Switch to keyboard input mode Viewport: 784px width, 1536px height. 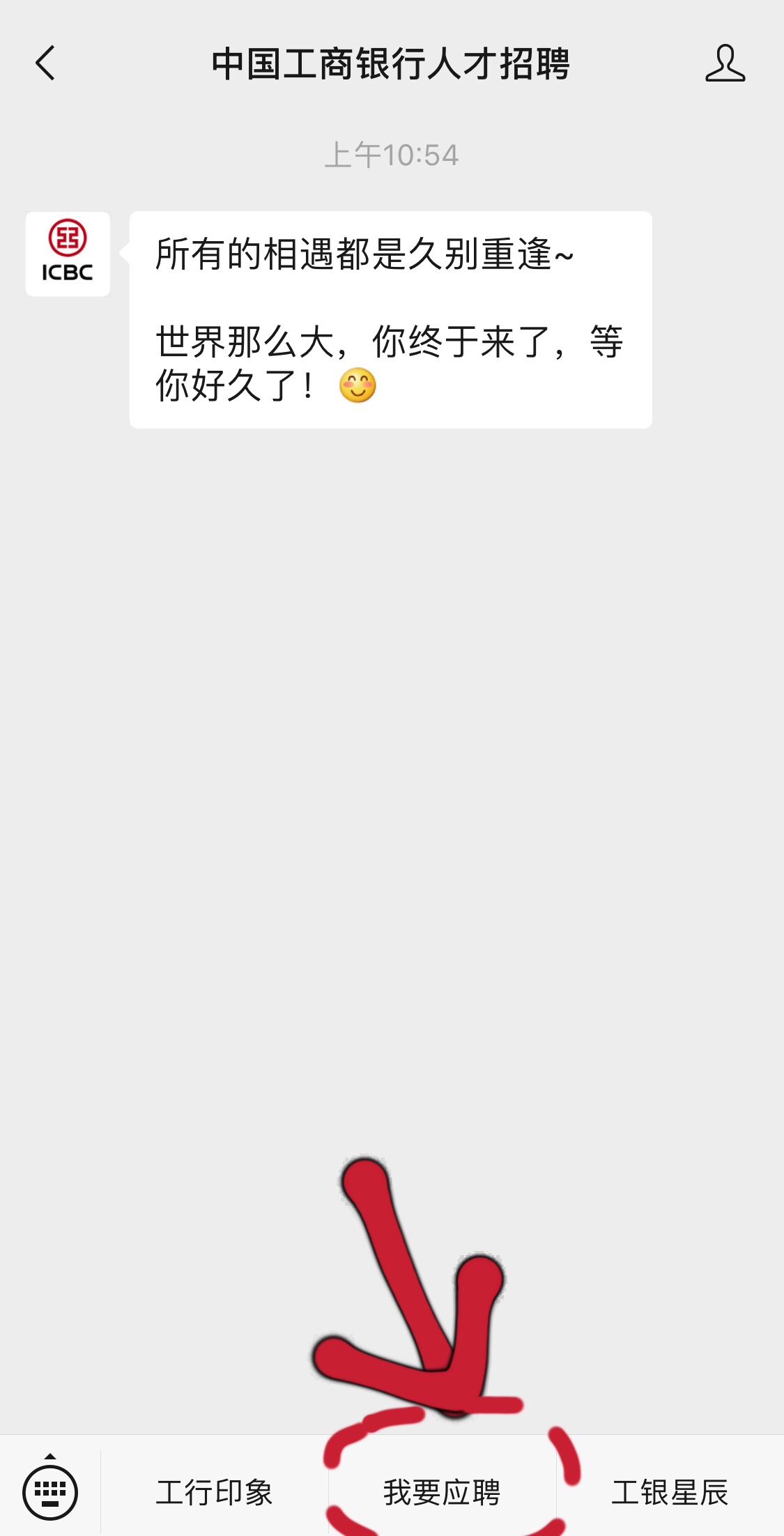point(50,1491)
